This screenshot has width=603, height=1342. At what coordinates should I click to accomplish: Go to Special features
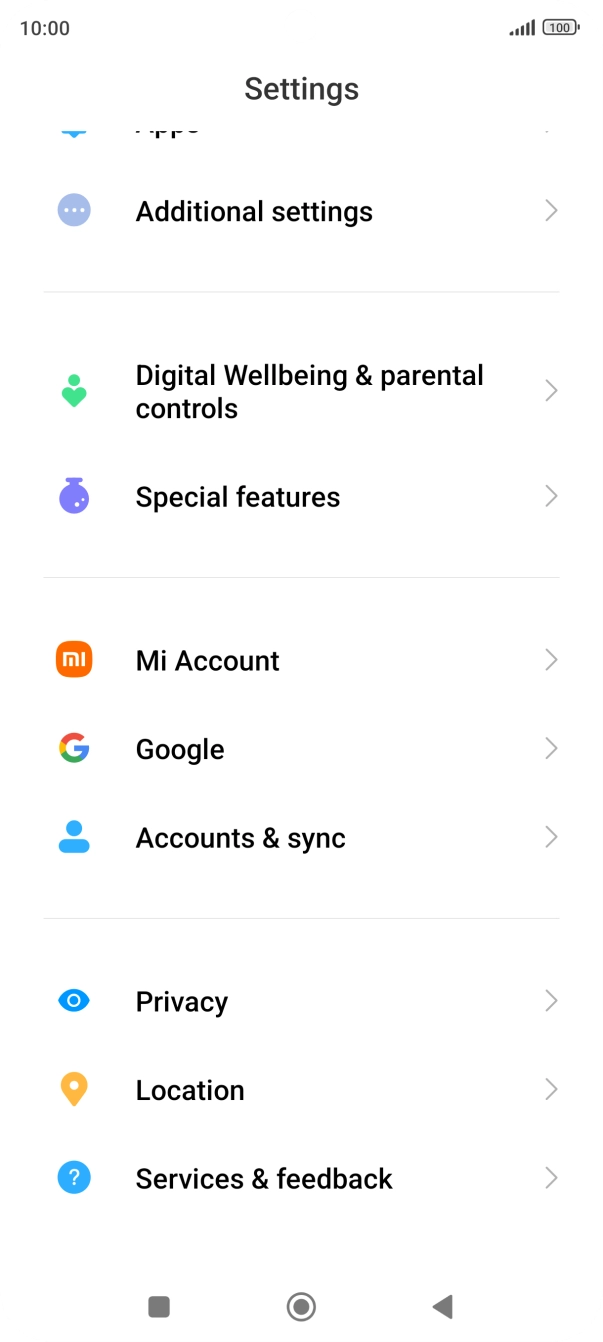[x=301, y=496]
